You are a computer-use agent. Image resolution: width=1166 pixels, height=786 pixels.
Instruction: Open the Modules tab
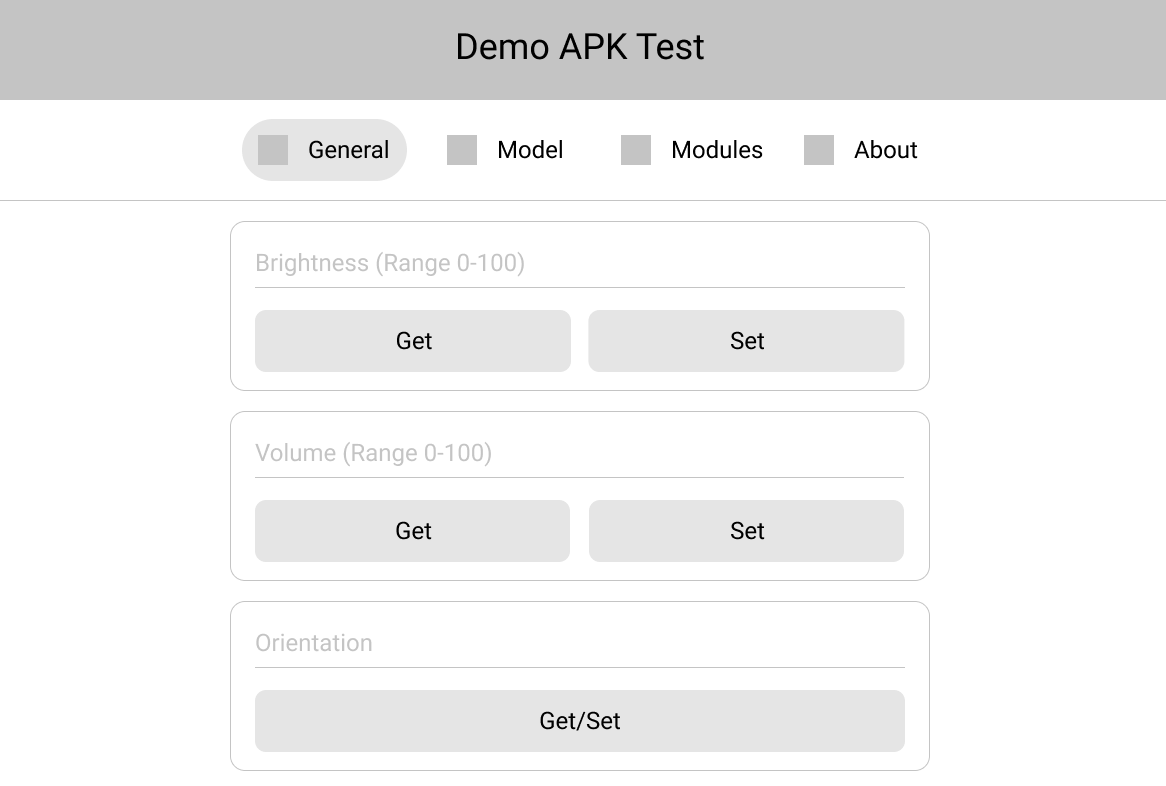[x=692, y=150]
